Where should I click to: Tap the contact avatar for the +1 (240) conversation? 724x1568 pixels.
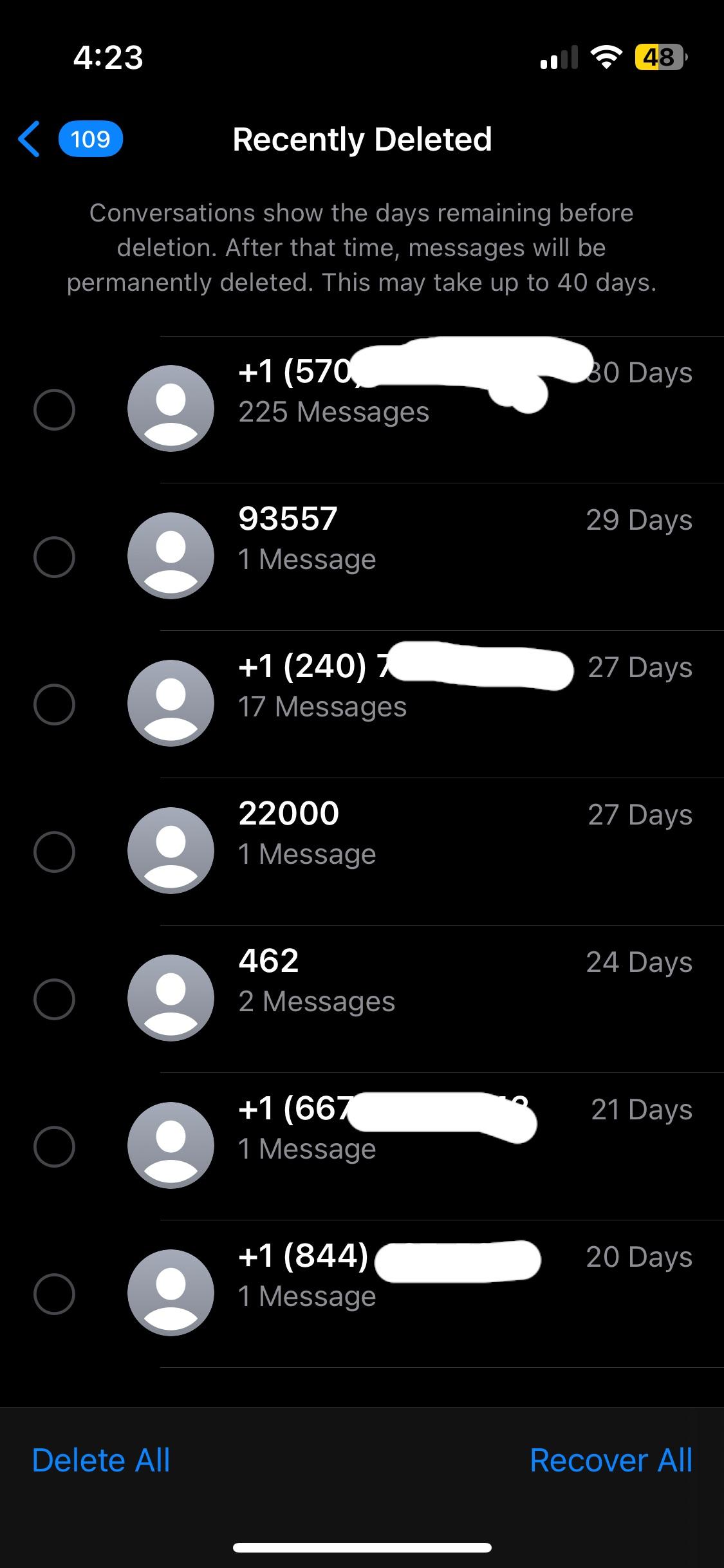[170, 702]
